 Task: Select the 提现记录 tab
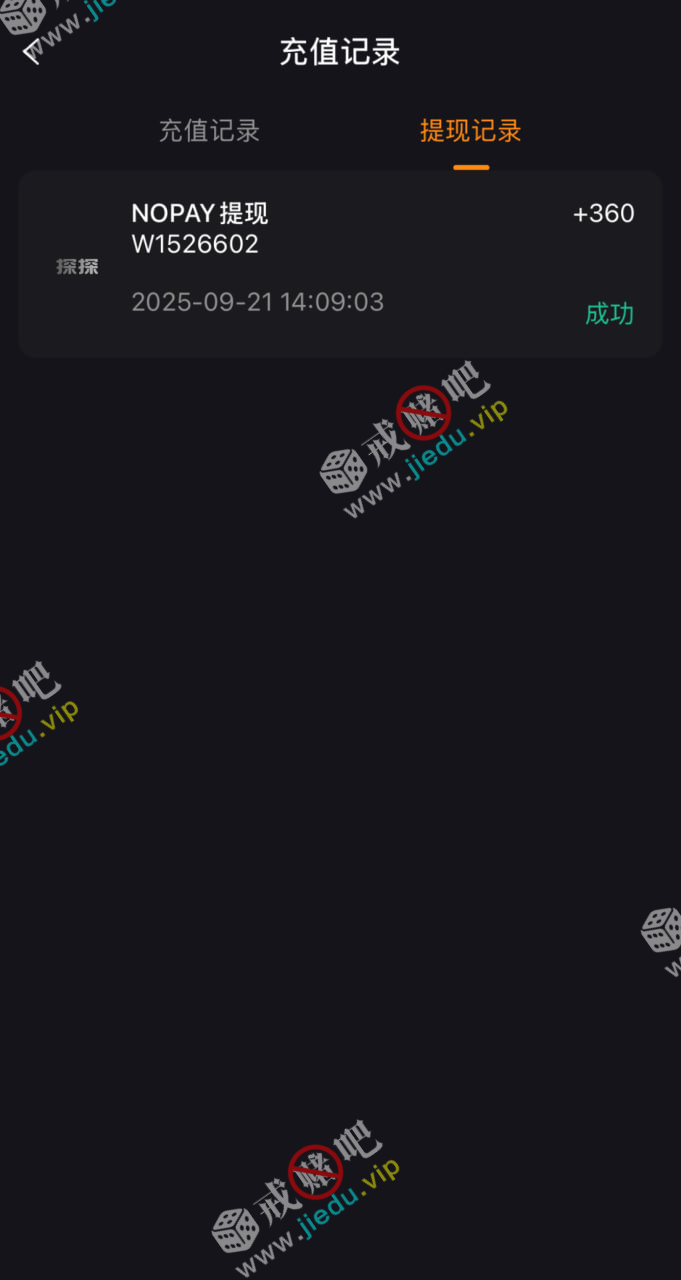[x=470, y=131]
